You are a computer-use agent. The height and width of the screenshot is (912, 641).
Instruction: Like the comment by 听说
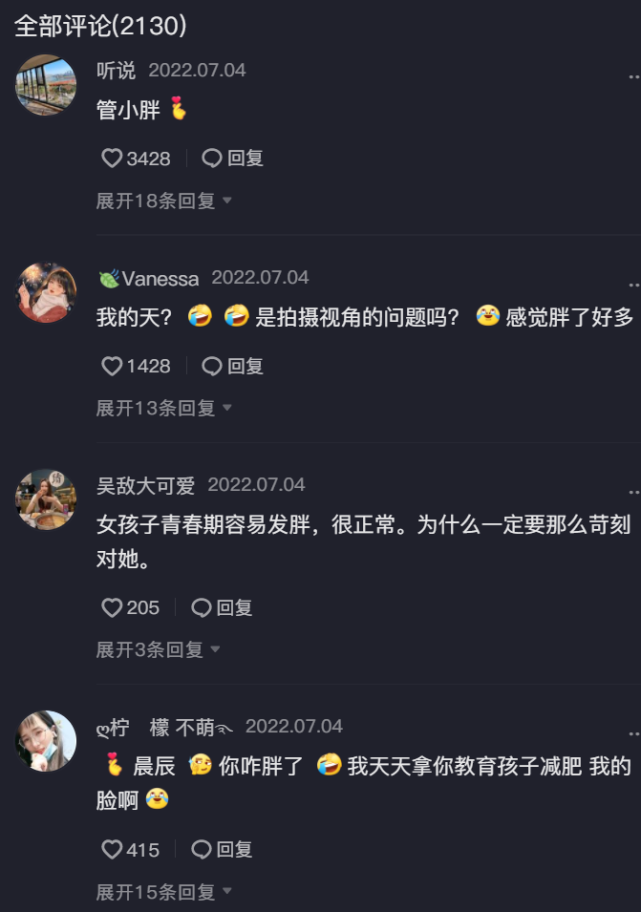[x=112, y=158]
